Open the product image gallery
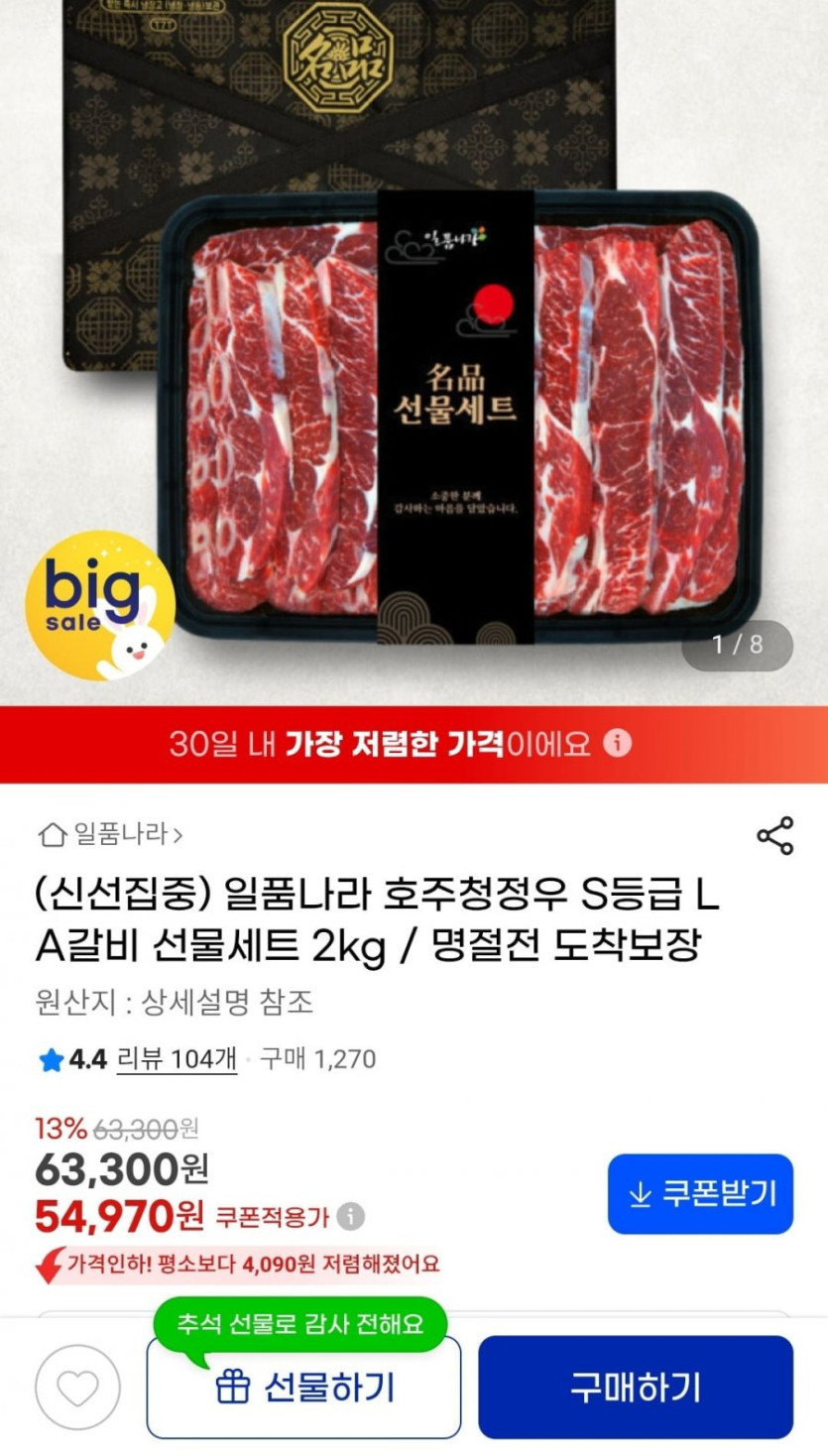Screen dimensions: 828x1456 click(414, 352)
